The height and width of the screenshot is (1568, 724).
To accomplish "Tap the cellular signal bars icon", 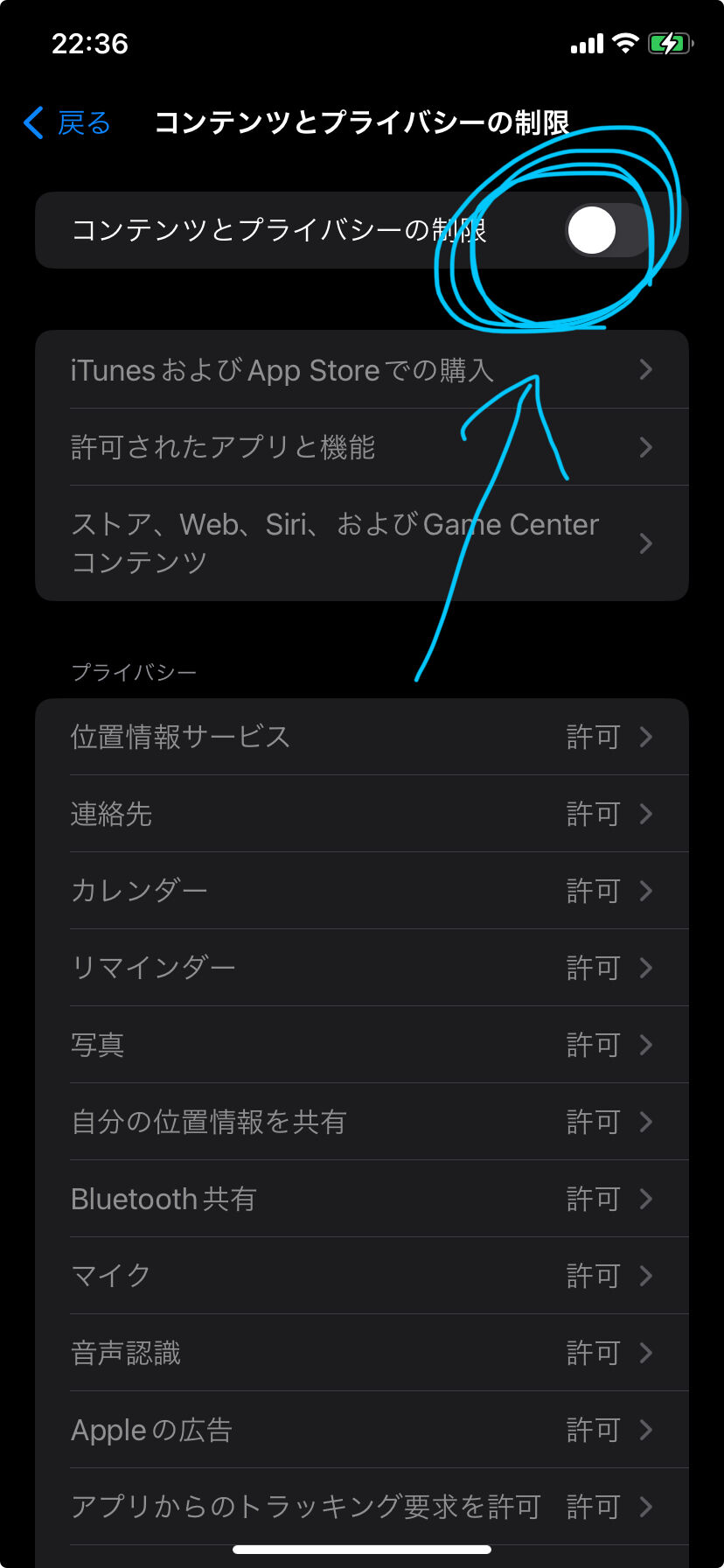I will tap(587, 43).
